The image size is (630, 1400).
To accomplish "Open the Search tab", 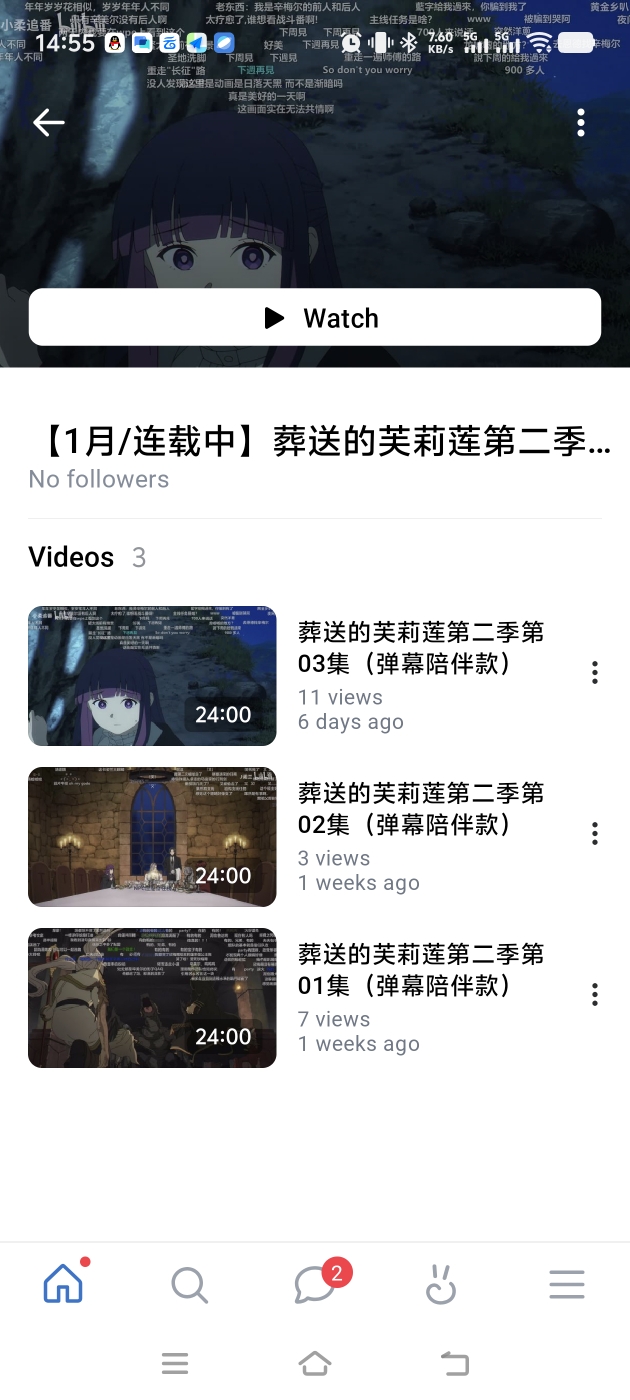I will click(x=189, y=1284).
